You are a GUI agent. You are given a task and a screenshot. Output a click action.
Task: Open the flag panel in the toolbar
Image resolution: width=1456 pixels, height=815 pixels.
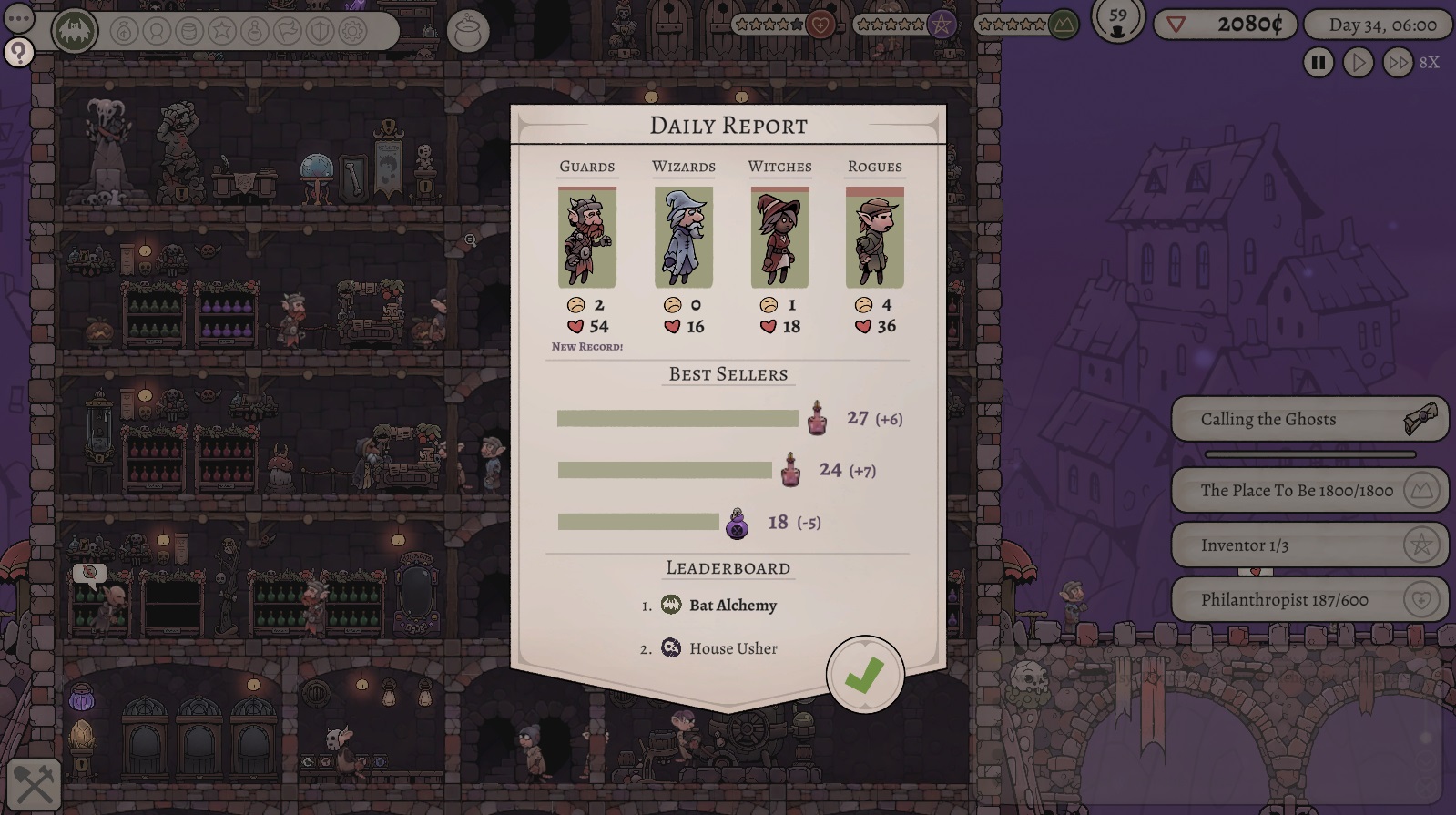[288, 32]
